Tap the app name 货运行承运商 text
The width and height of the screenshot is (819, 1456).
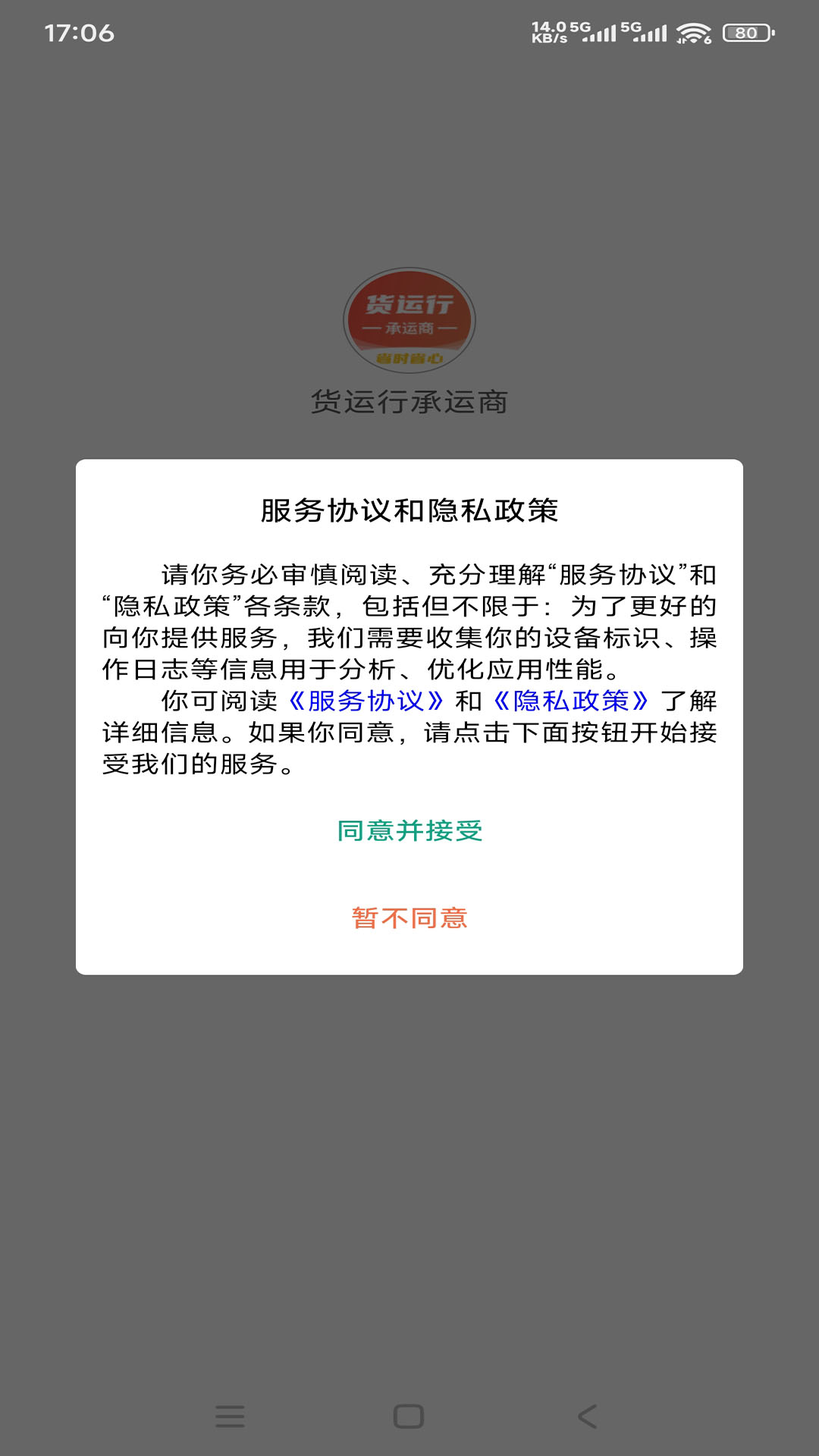409,400
